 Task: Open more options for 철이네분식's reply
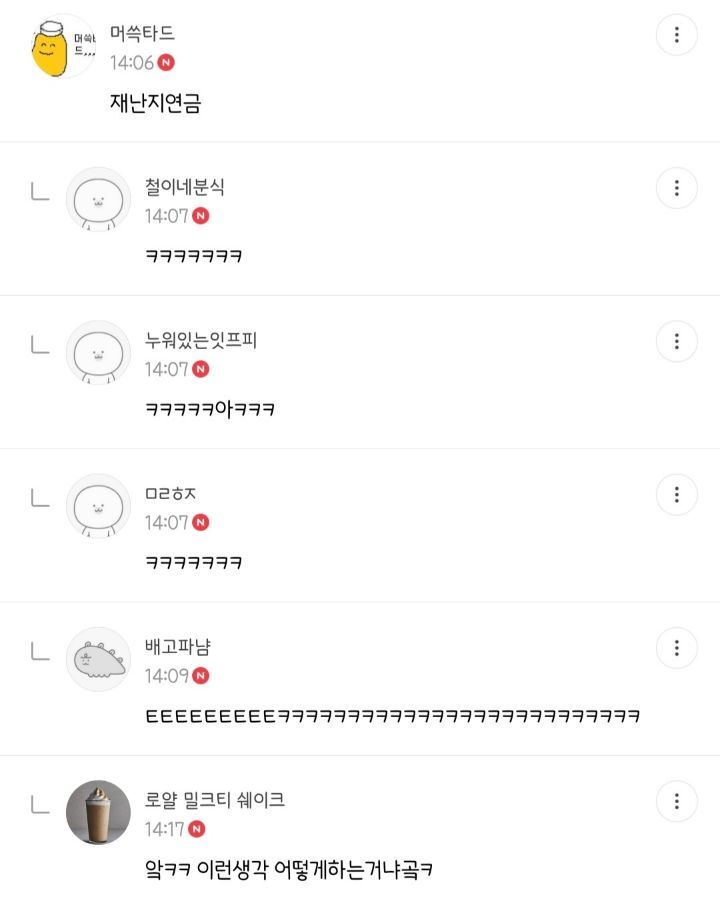676,188
